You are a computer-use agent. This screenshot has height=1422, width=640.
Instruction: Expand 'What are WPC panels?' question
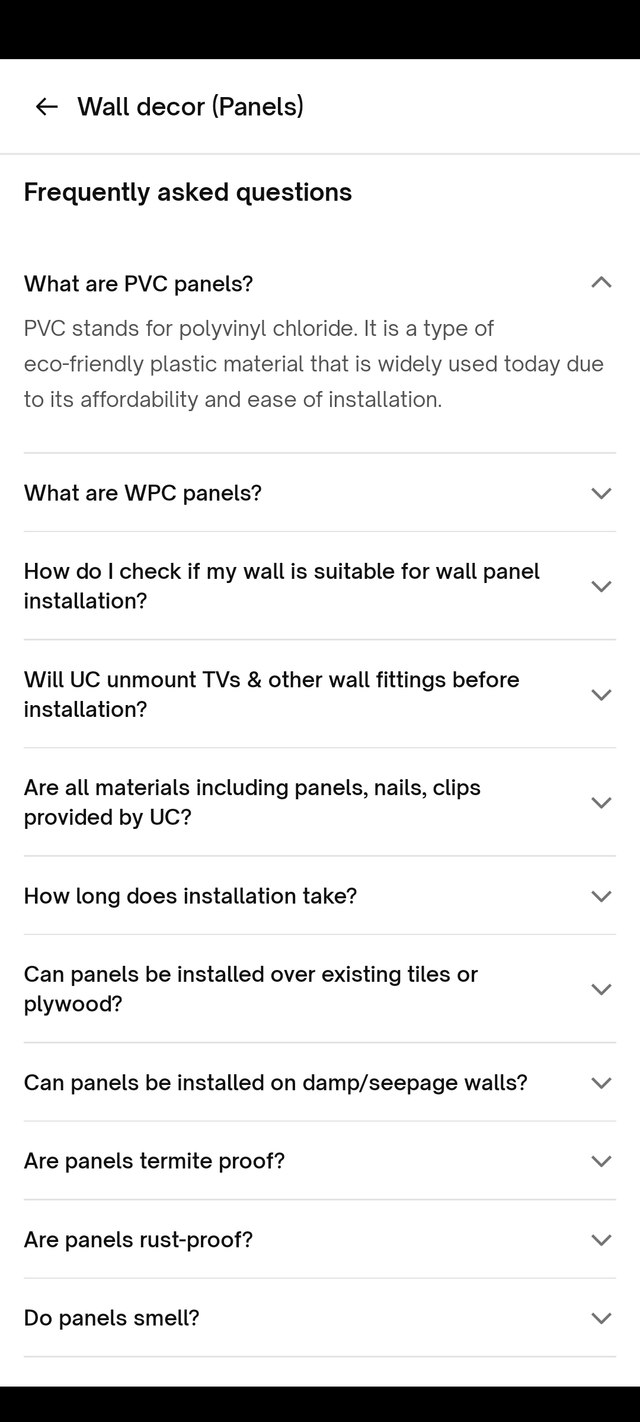(600, 493)
